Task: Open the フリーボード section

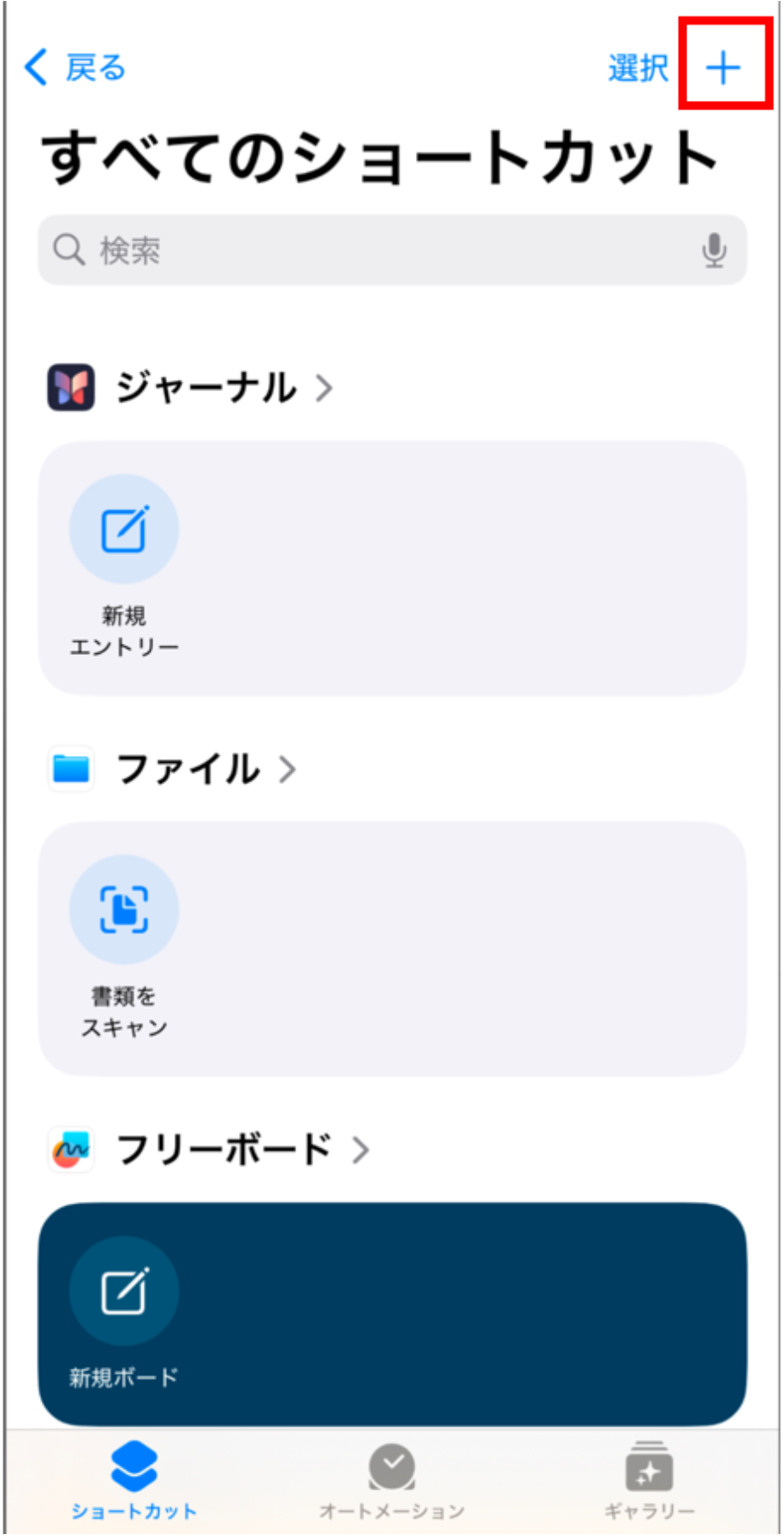Action: pos(224,1150)
